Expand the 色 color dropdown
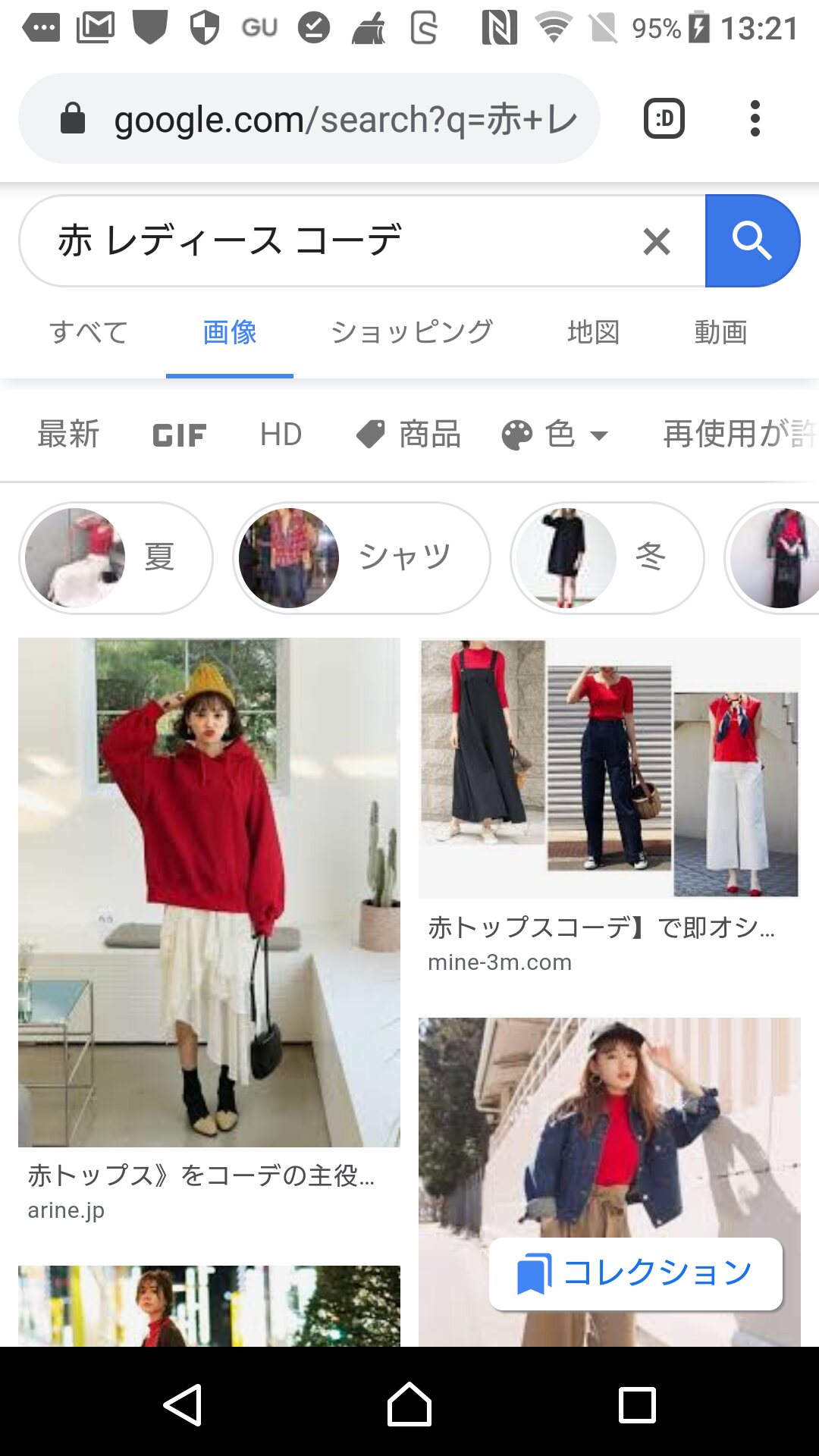This screenshot has width=819, height=1456. pyautogui.click(x=555, y=435)
